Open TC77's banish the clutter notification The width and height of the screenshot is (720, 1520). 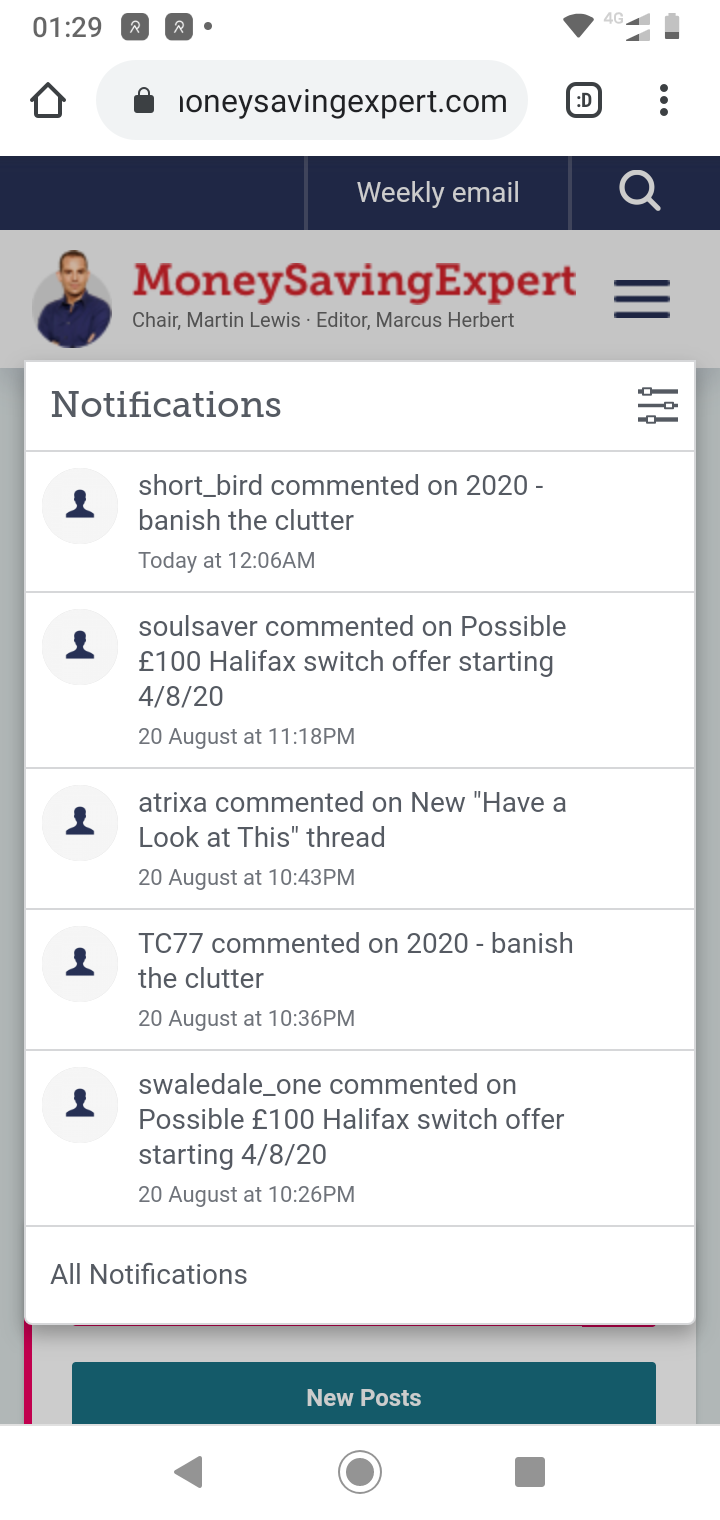[x=360, y=979]
